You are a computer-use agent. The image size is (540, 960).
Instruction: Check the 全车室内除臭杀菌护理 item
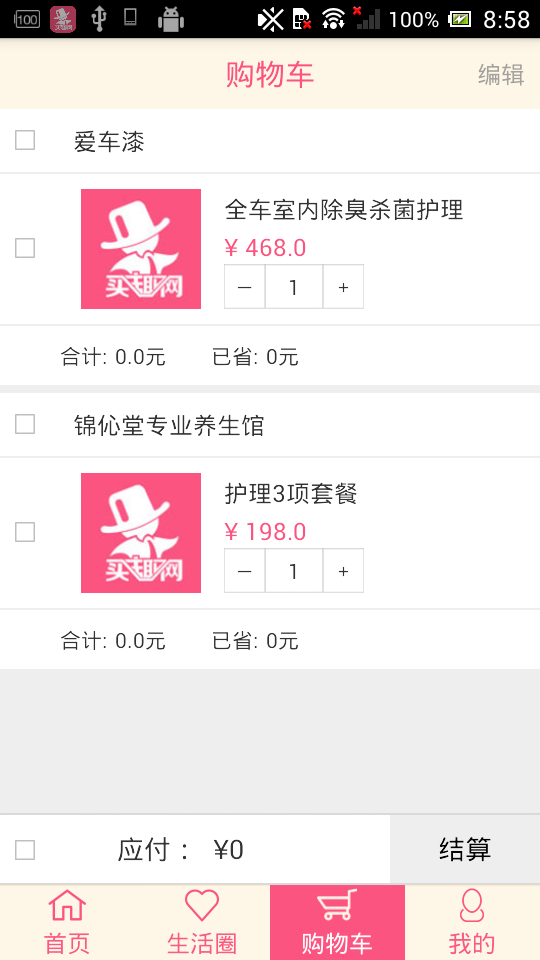pyautogui.click(x=25, y=248)
